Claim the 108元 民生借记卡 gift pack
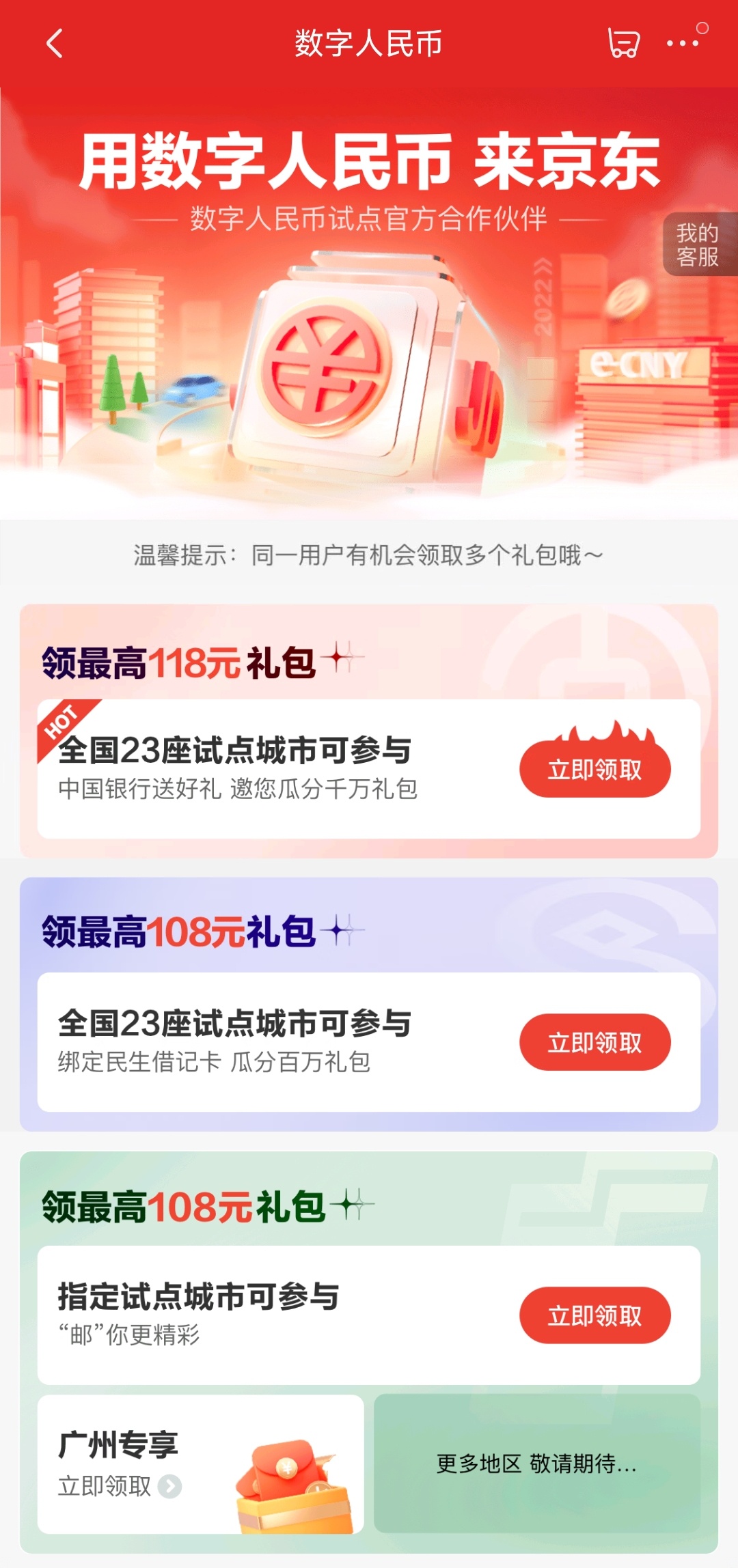 [594, 1042]
